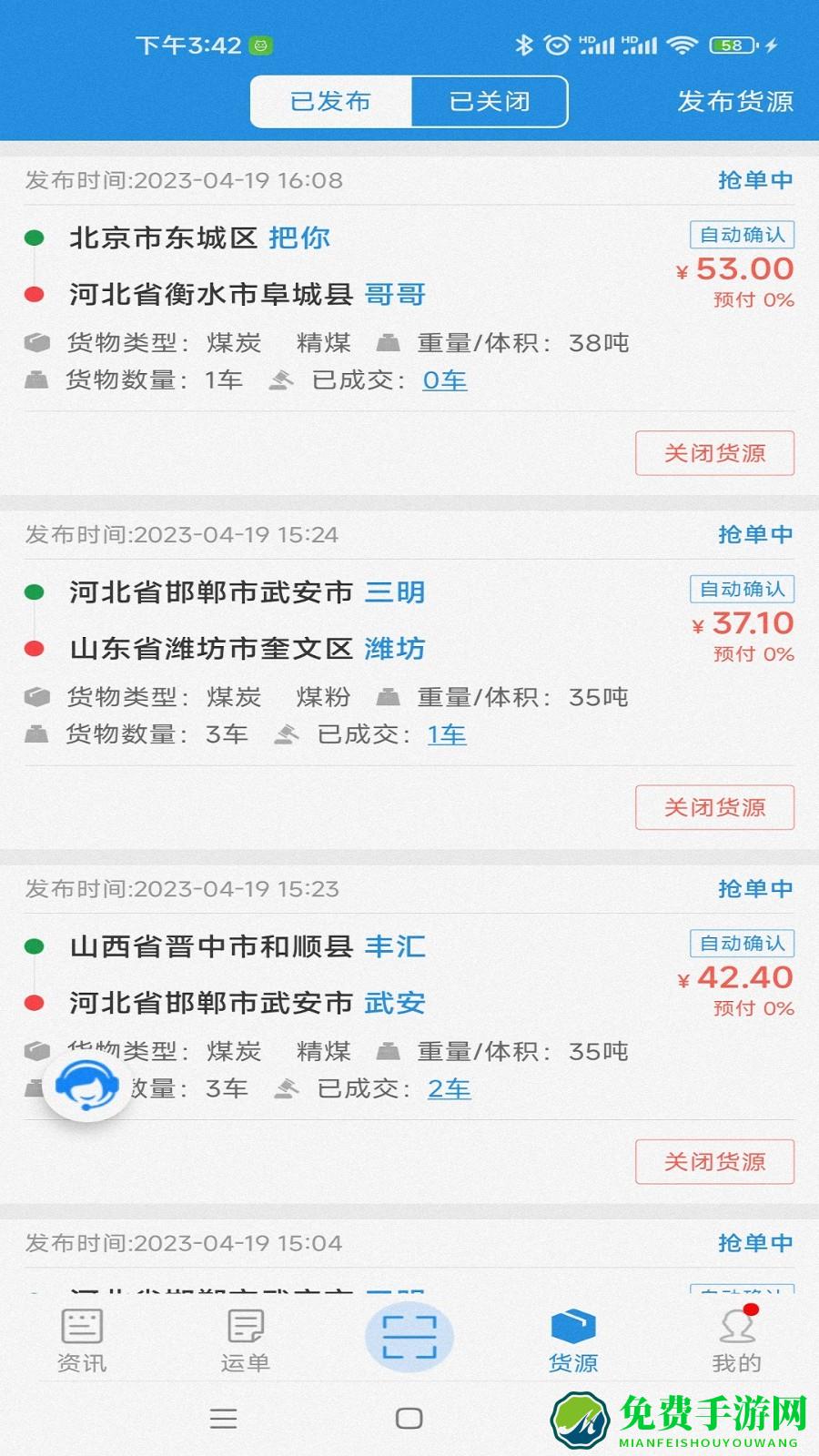Switch to the 已关闭 tab

pyautogui.click(x=490, y=101)
